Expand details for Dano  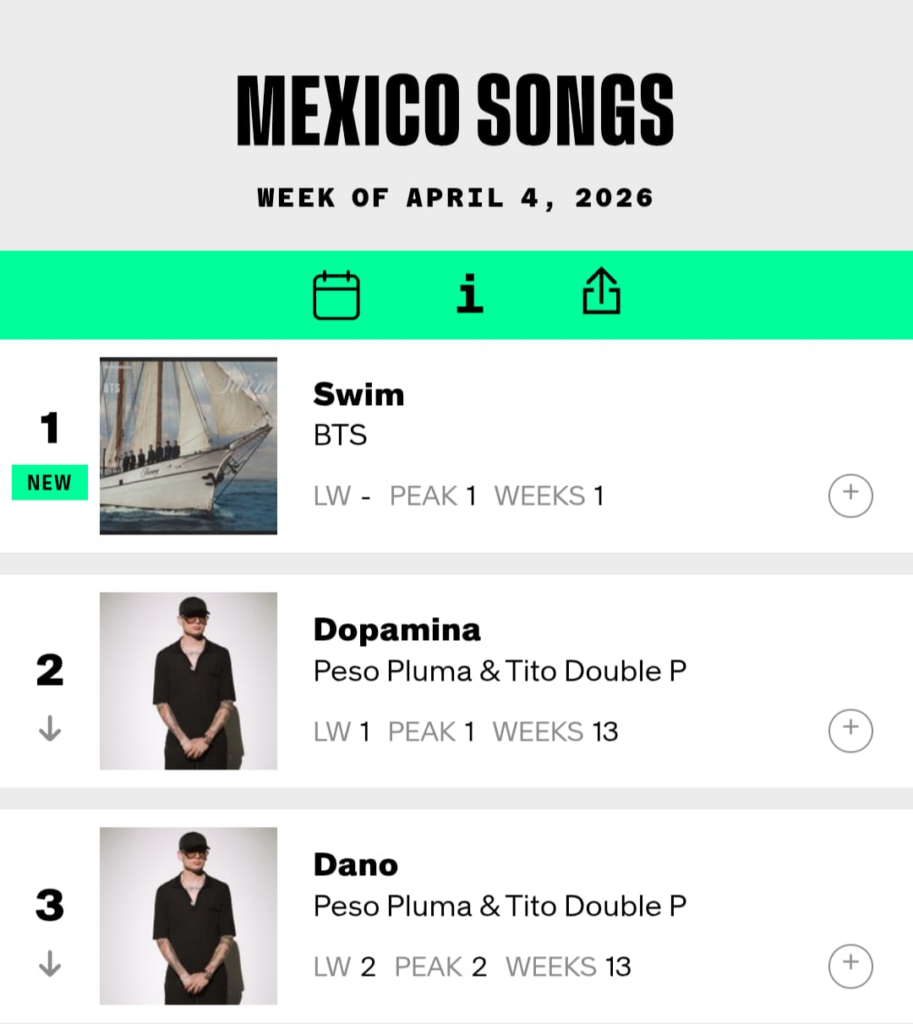(850, 966)
